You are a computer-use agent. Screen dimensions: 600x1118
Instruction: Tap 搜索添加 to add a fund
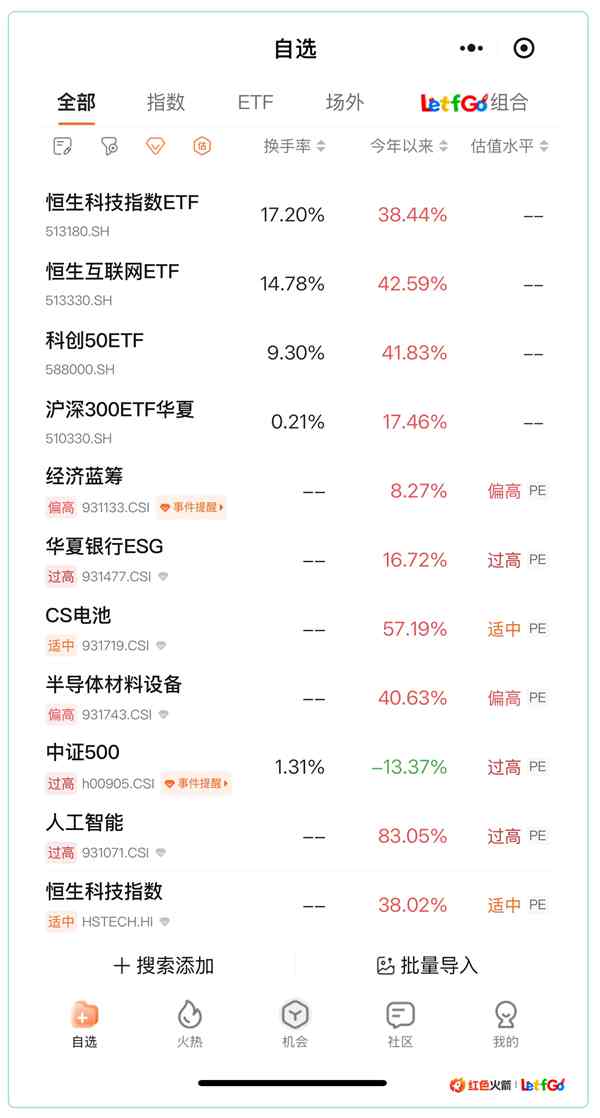pos(164,965)
